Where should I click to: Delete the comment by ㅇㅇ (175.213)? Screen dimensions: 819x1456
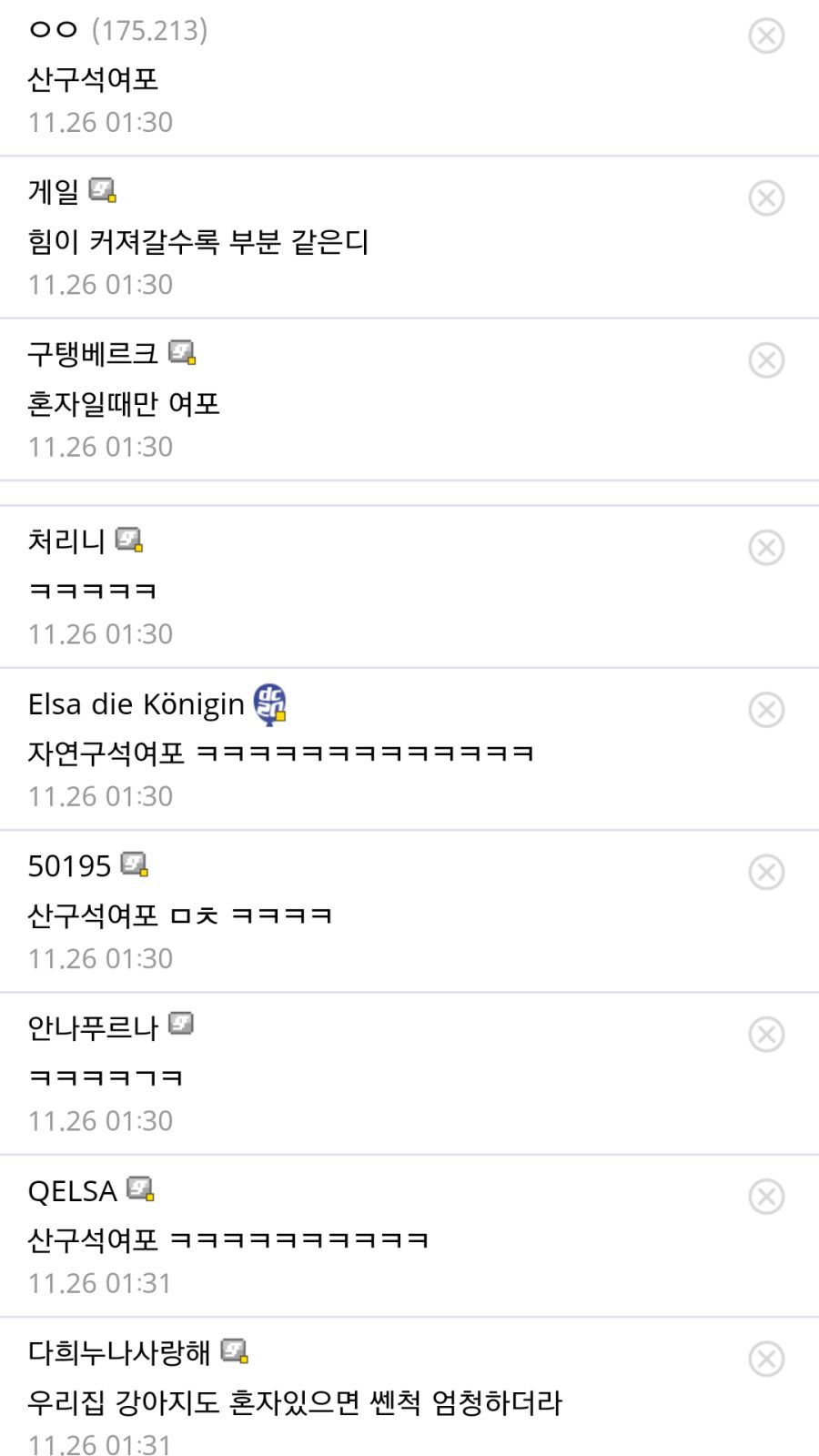[x=766, y=36]
